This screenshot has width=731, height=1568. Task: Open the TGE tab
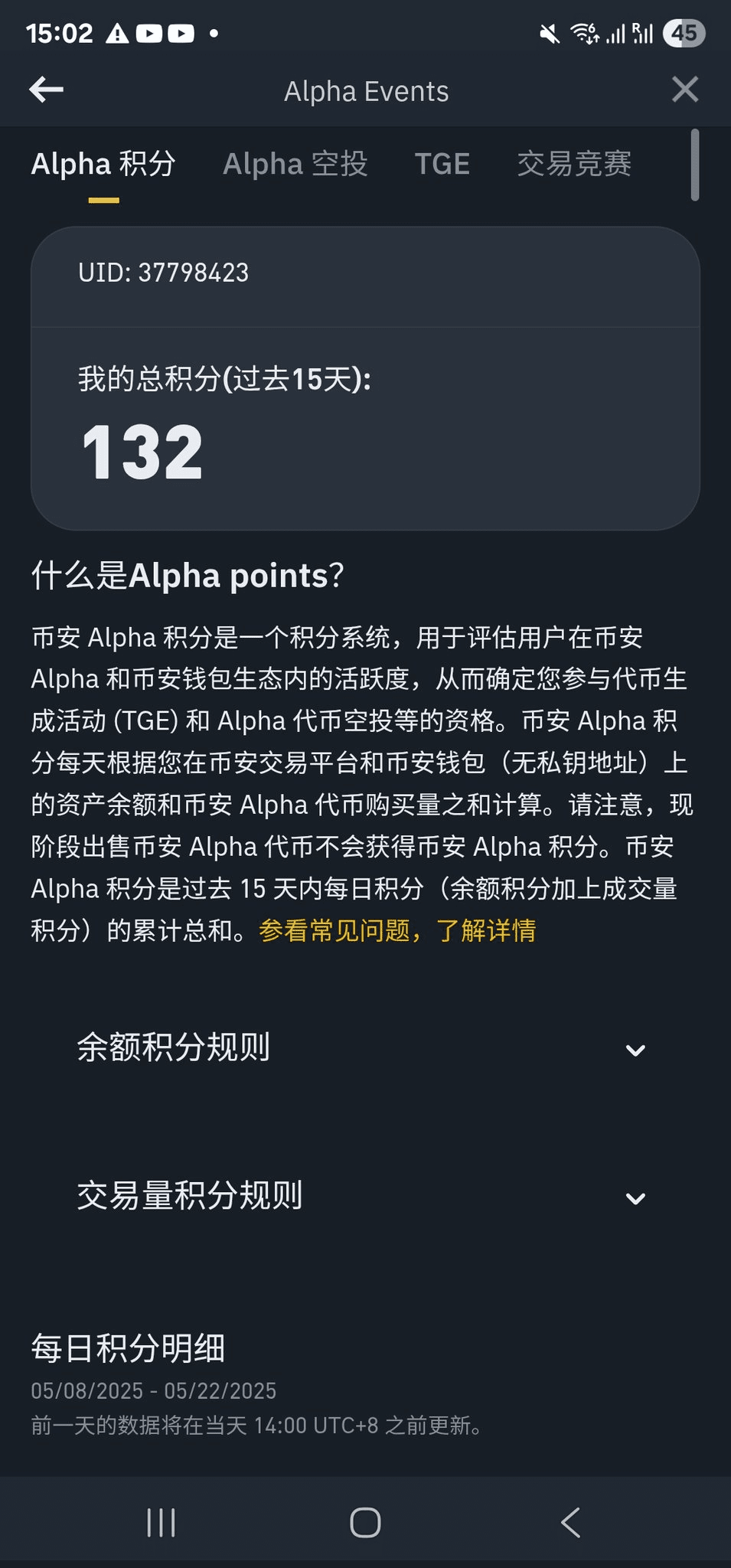pyautogui.click(x=442, y=165)
